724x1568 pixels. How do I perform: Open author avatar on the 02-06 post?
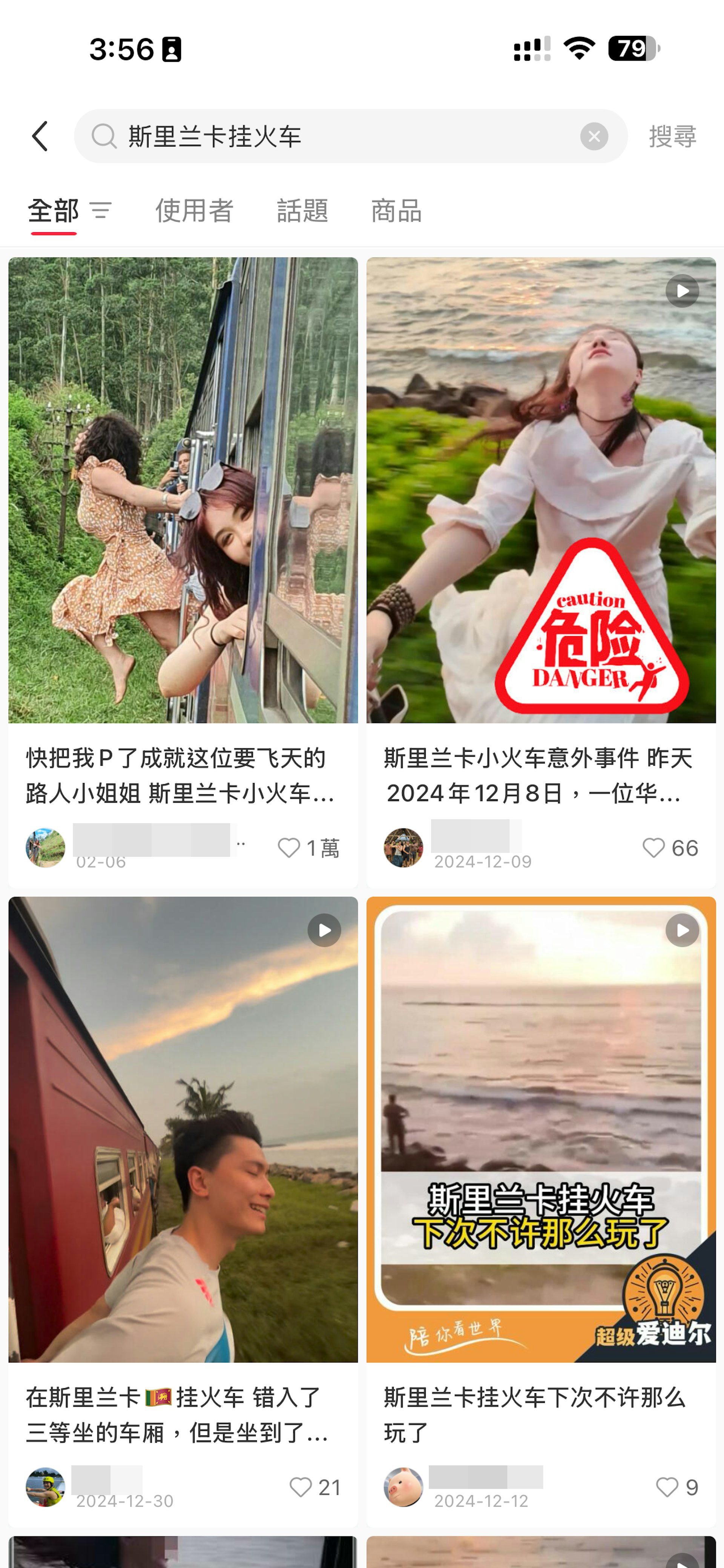[x=46, y=847]
